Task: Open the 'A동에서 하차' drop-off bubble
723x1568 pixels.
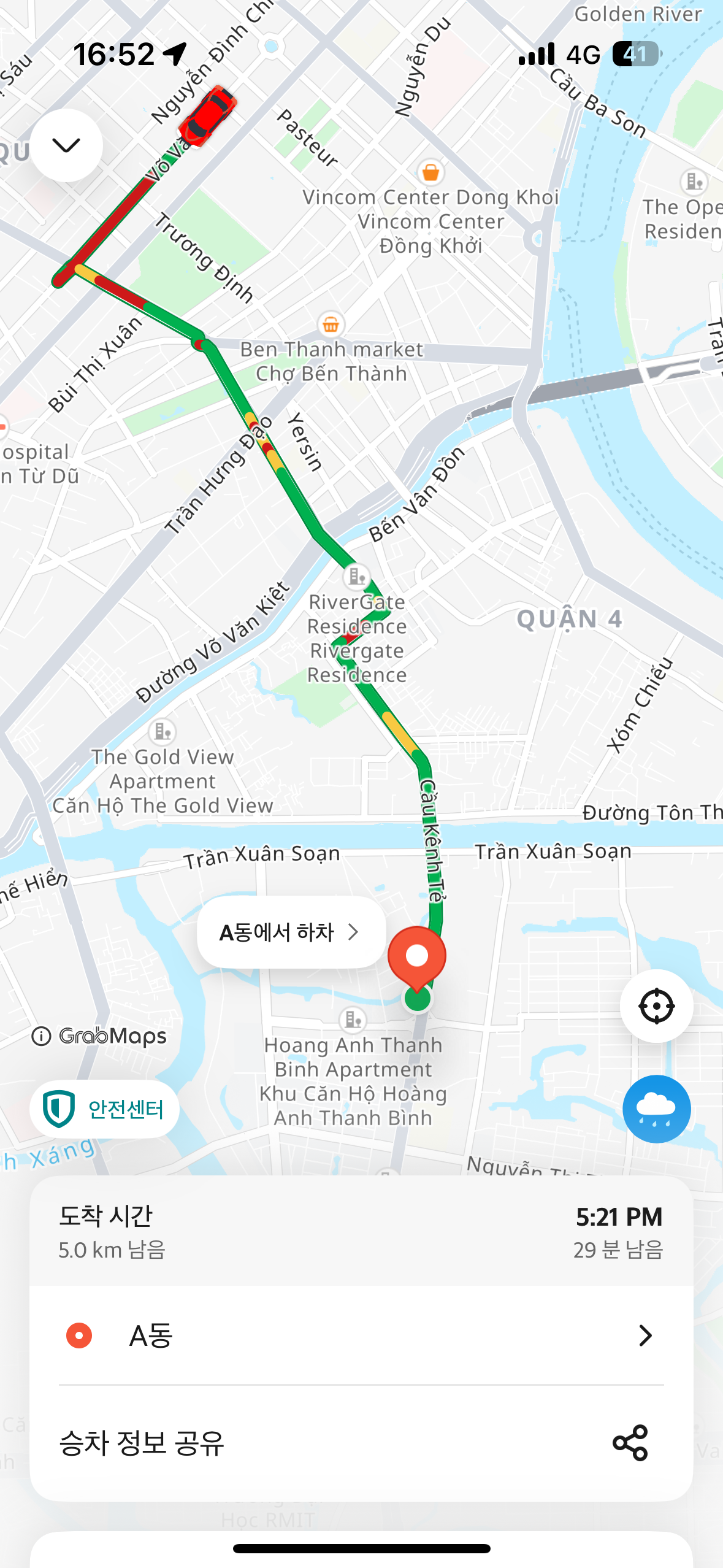Action: click(x=291, y=932)
